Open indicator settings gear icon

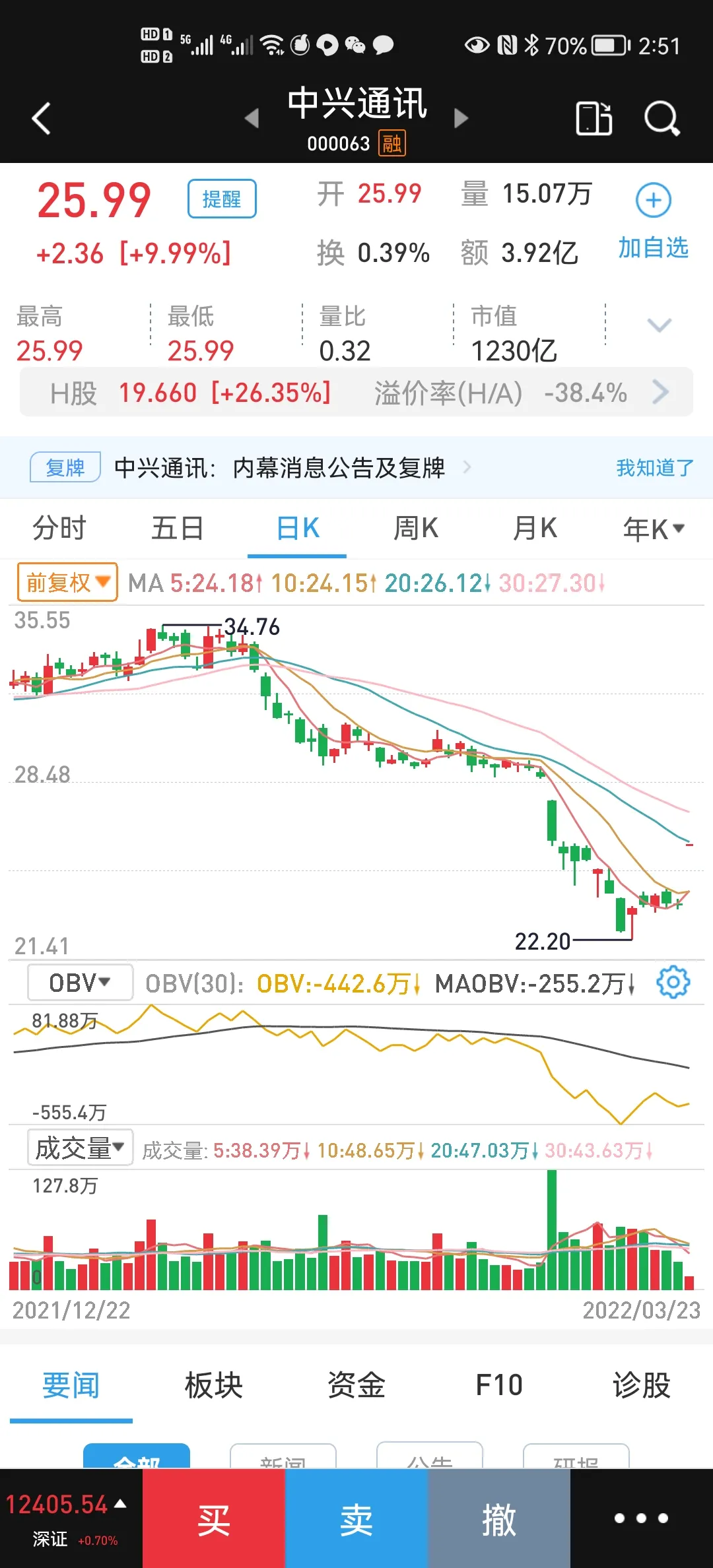click(x=673, y=983)
